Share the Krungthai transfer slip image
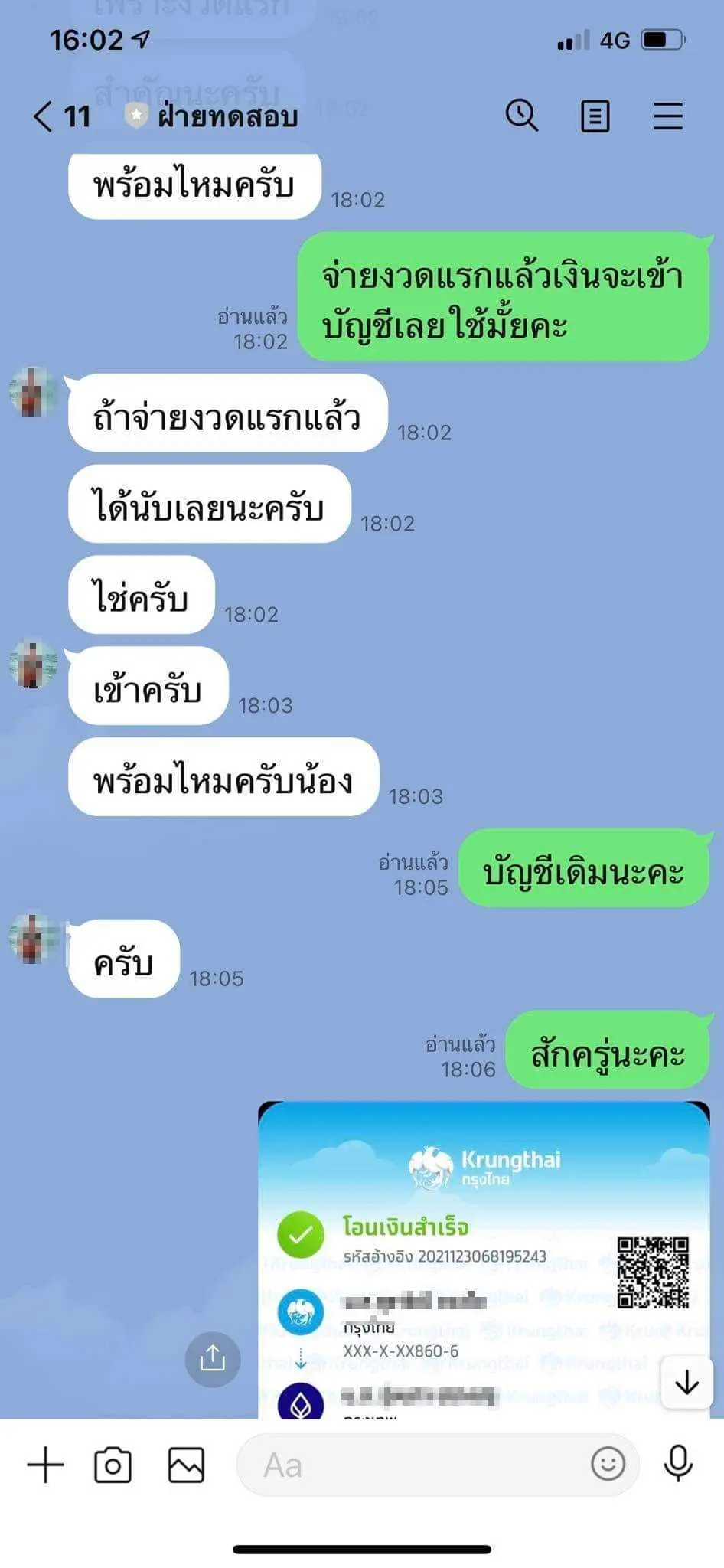This screenshot has width=724, height=1568. (x=213, y=1359)
